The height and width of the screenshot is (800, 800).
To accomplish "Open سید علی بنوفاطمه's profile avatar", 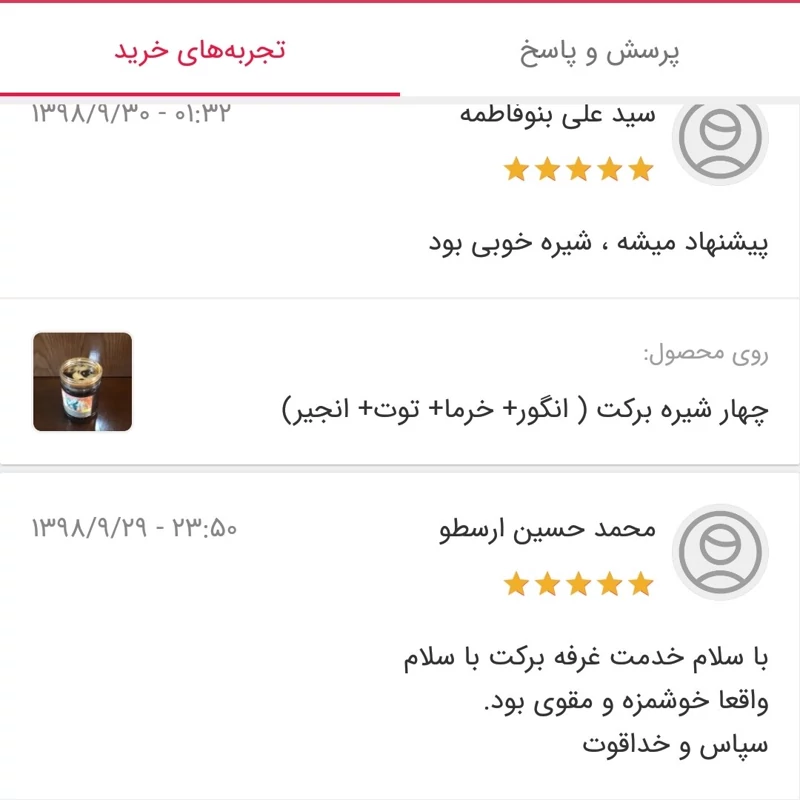I will click(x=721, y=138).
